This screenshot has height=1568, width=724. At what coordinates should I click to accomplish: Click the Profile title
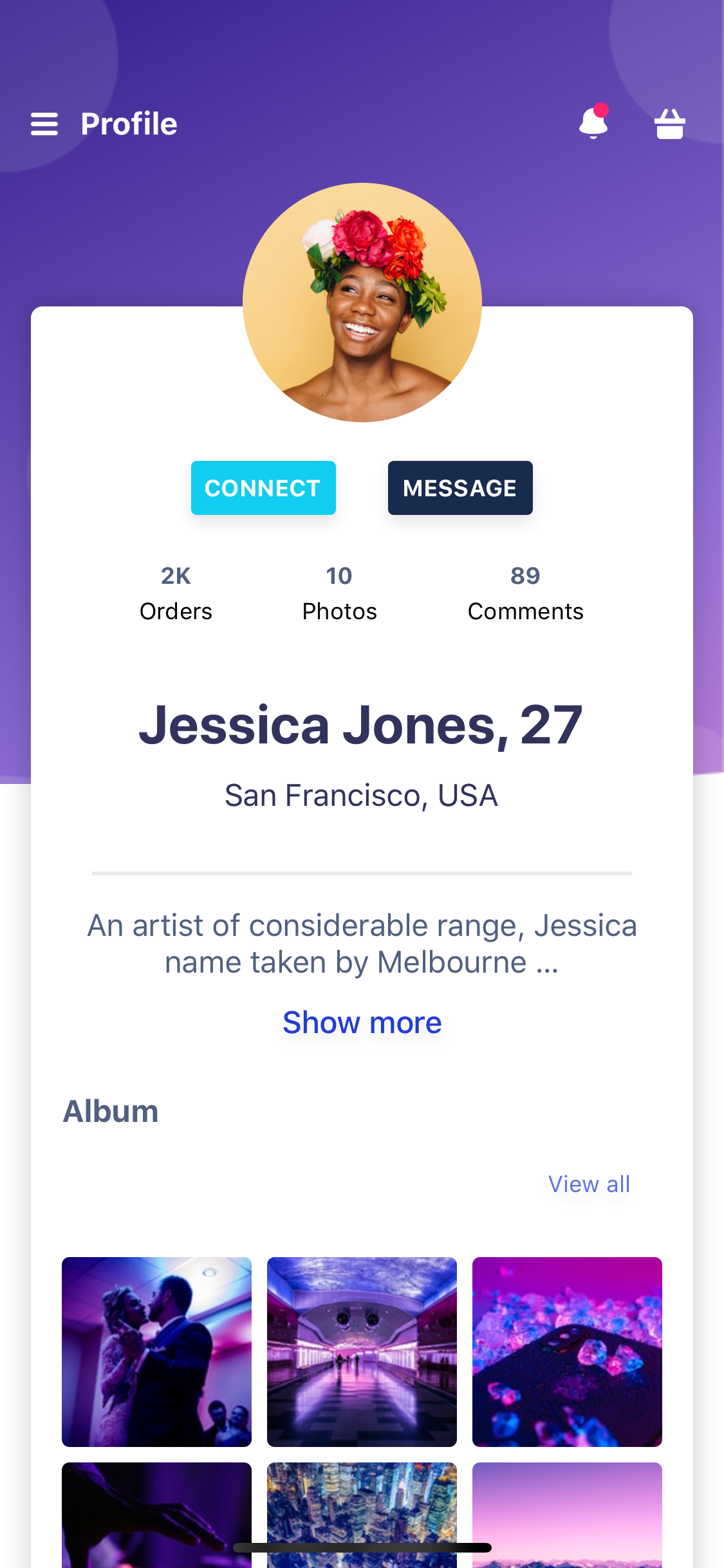tap(128, 122)
